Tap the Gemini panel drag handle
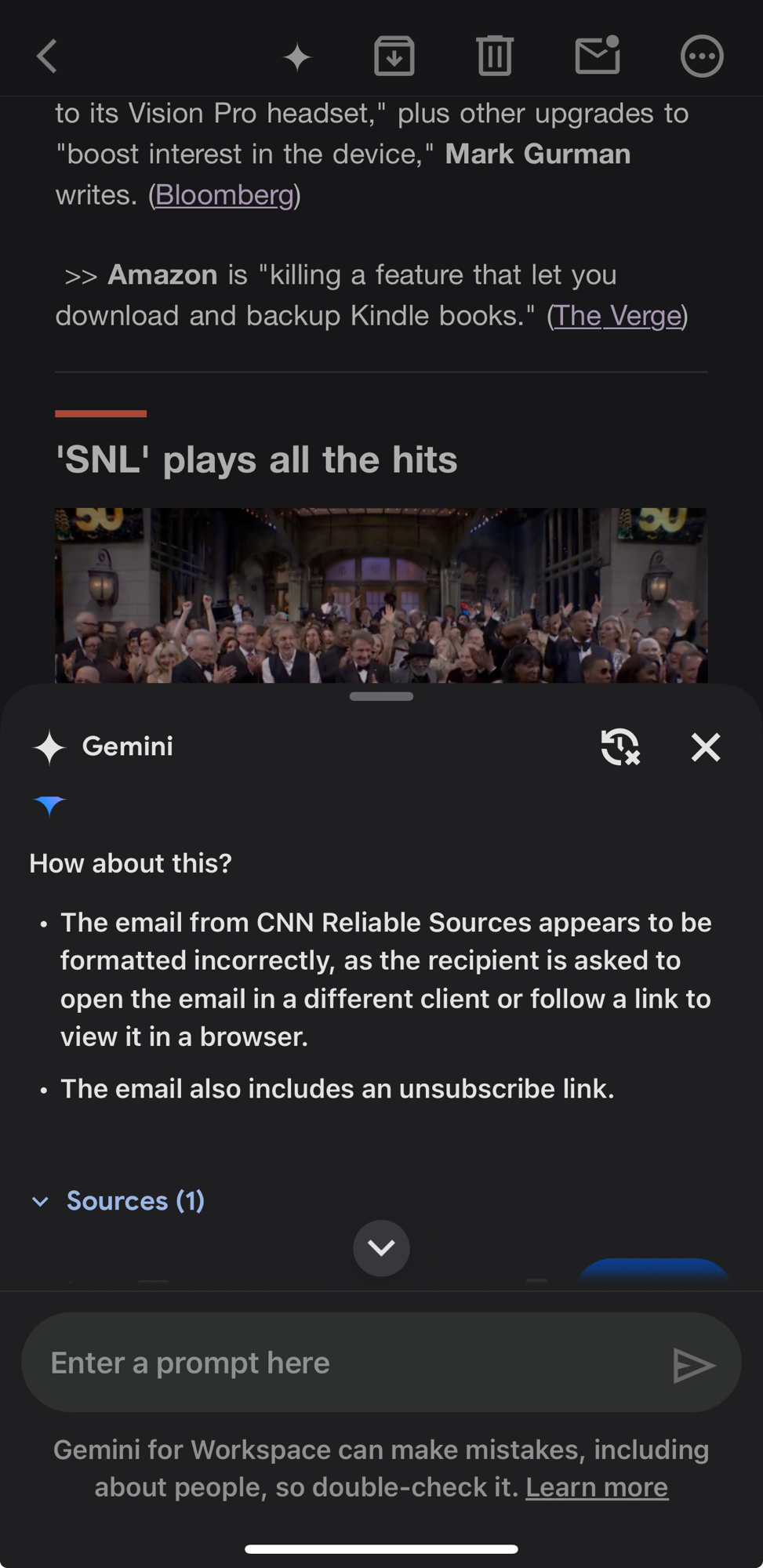763x1568 pixels. pos(381,696)
